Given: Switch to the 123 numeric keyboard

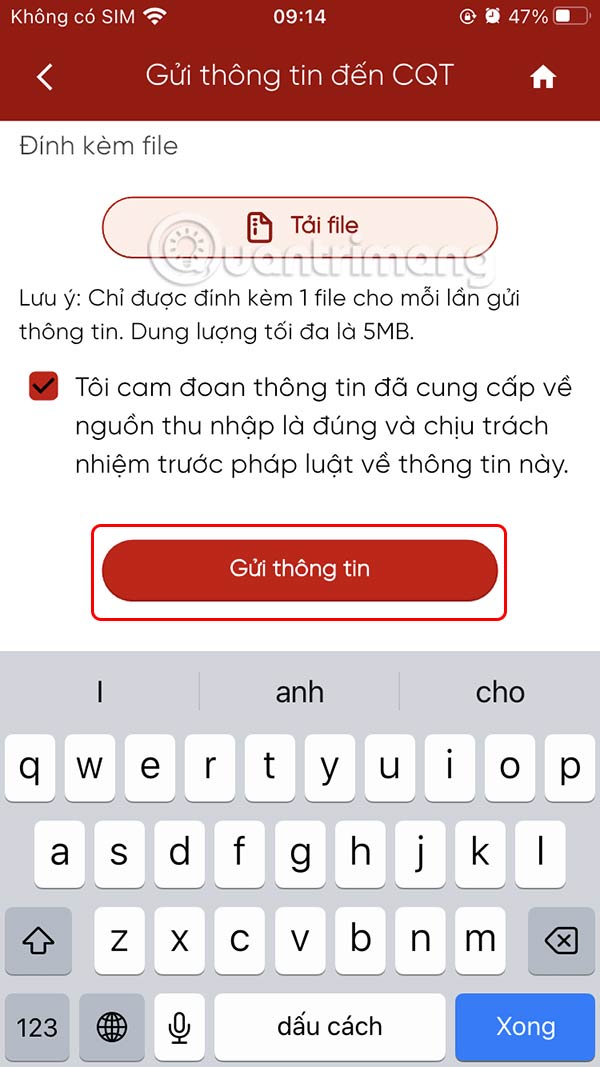Looking at the screenshot, I should 37,1026.
